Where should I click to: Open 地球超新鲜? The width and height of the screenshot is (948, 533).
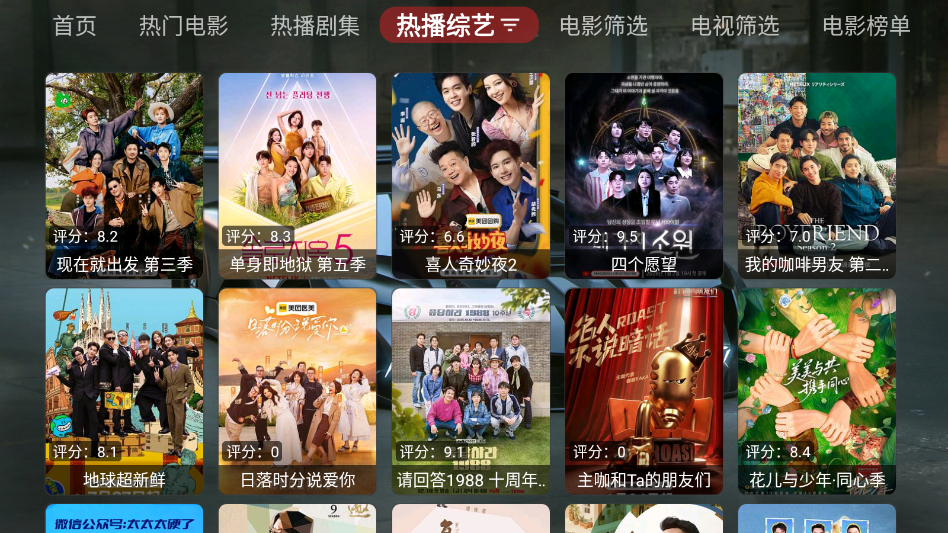pyautogui.click(x=124, y=391)
